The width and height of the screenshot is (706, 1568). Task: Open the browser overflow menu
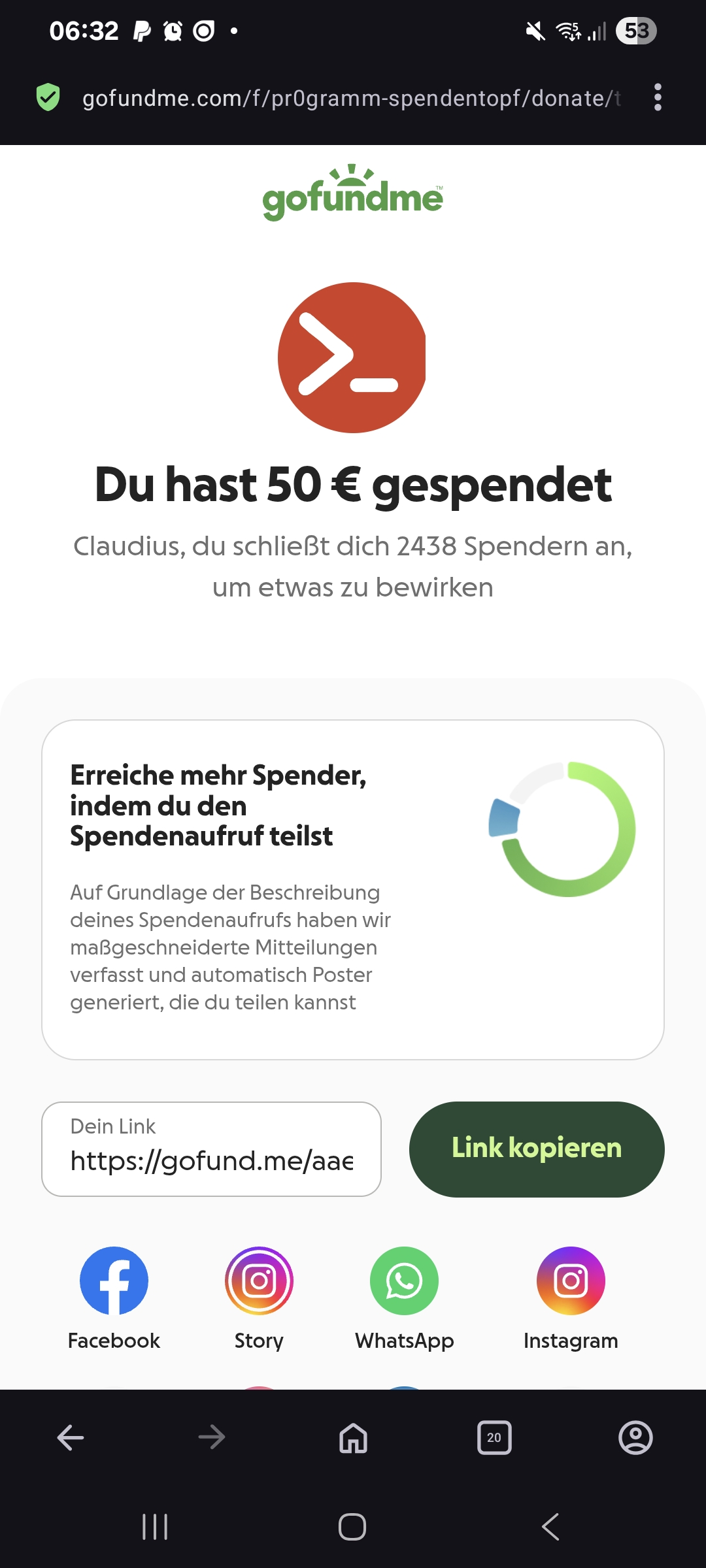[x=658, y=97]
